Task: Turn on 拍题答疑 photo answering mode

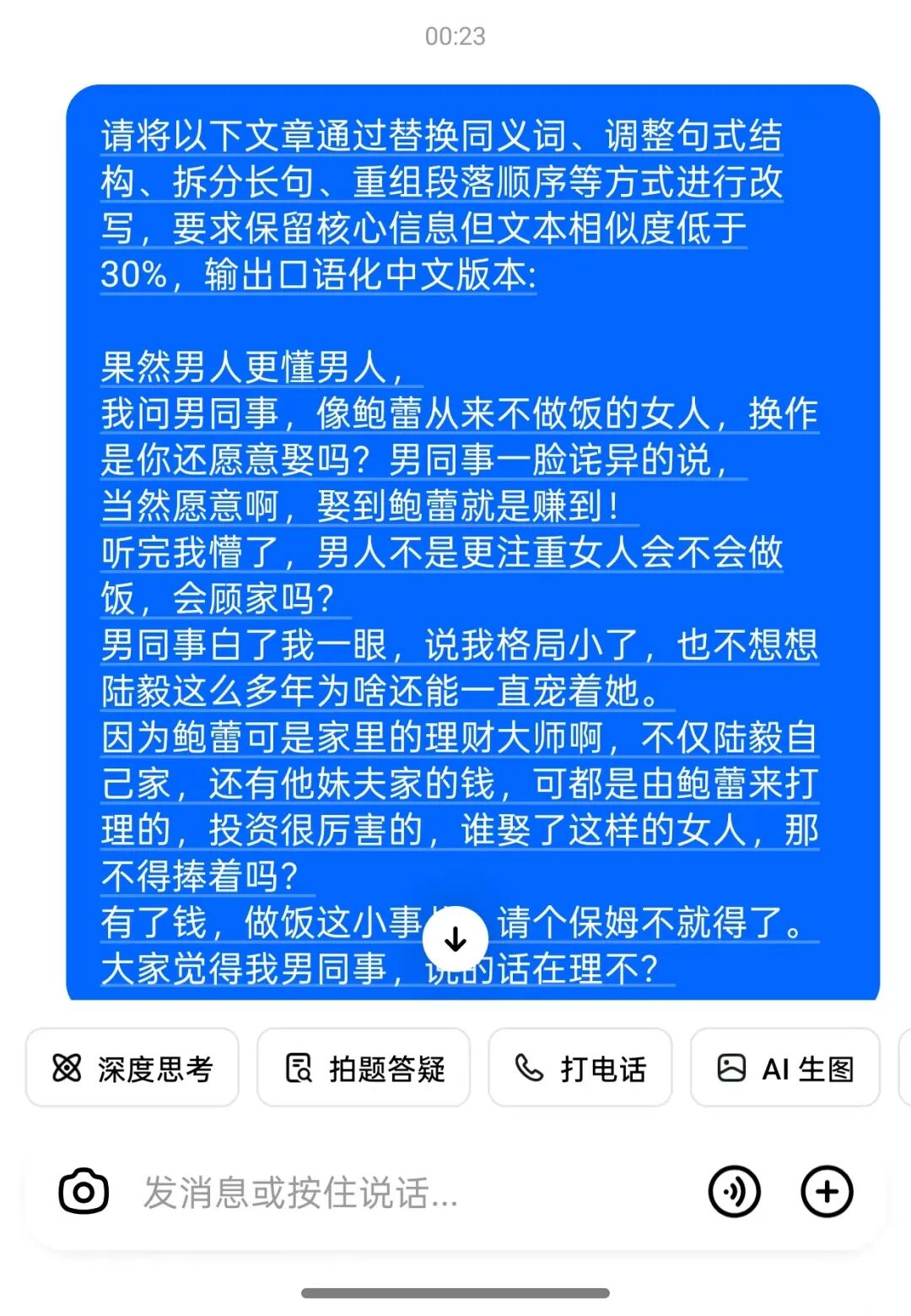Action: [x=364, y=1068]
